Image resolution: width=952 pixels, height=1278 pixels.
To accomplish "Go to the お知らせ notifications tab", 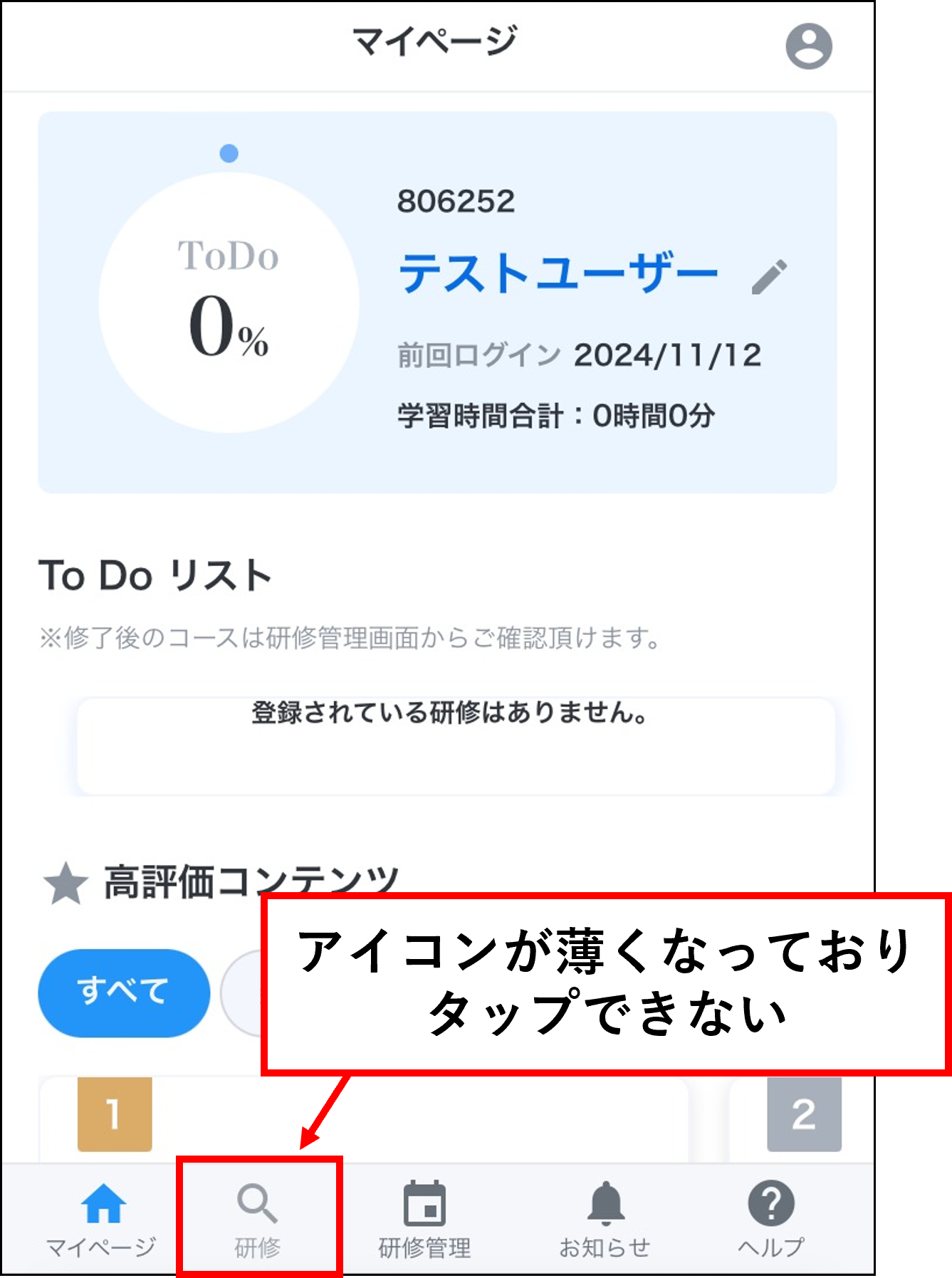I will 605,1219.
